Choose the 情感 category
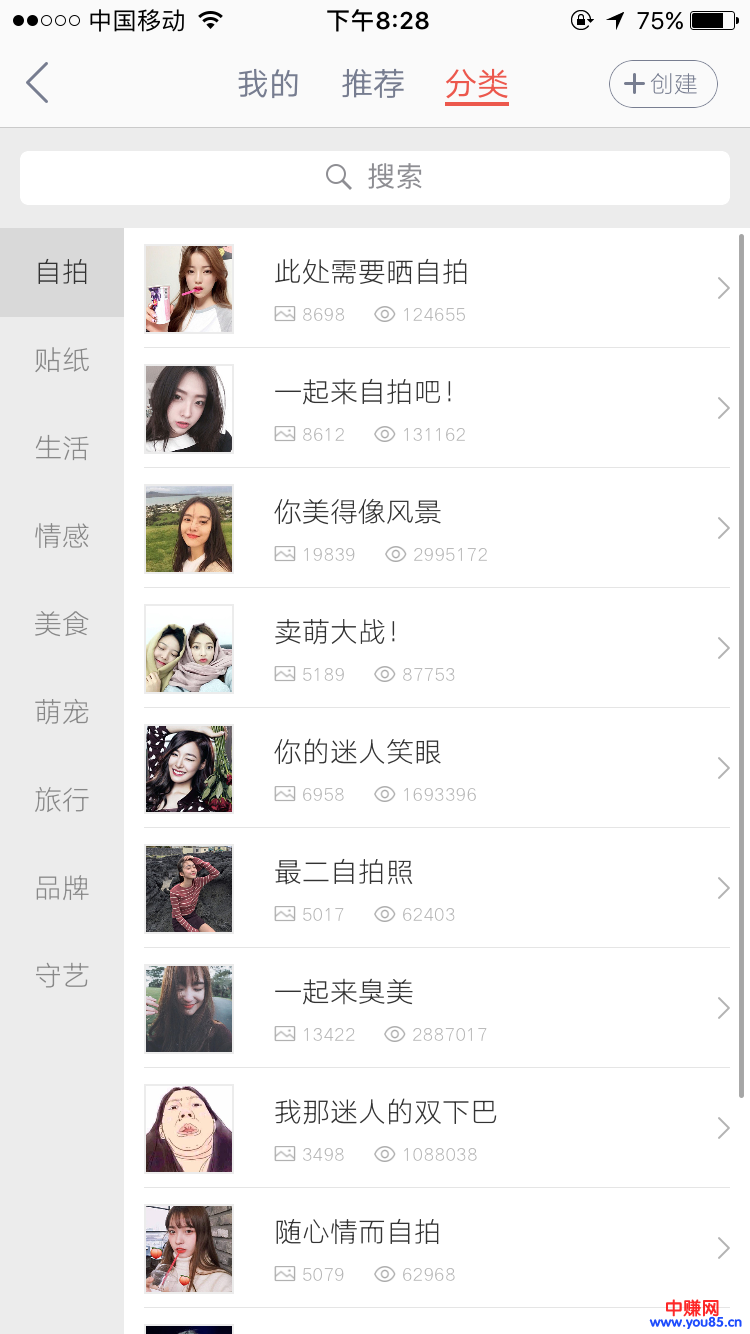The width and height of the screenshot is (750, 1334). click(62, 536)
